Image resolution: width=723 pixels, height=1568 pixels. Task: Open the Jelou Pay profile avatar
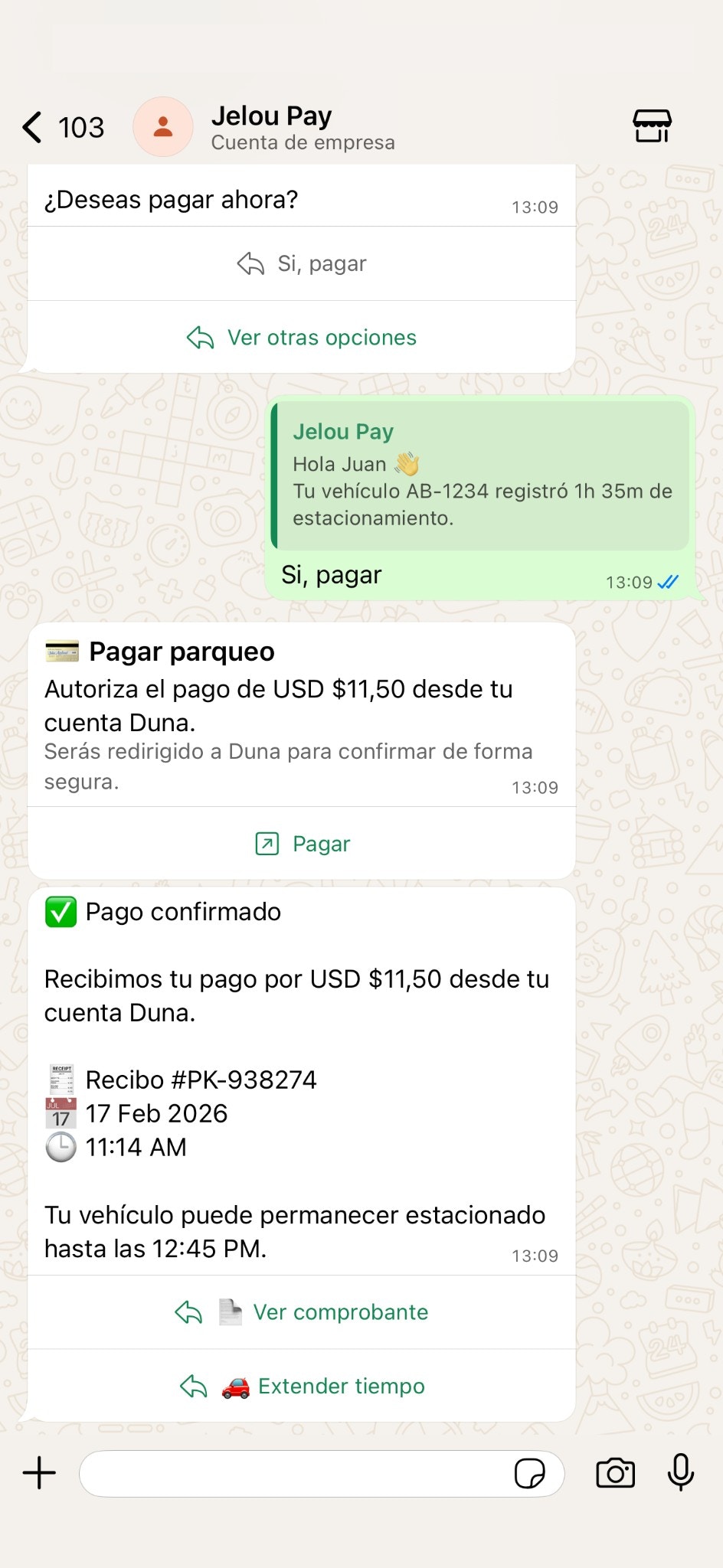click(163, 126)
